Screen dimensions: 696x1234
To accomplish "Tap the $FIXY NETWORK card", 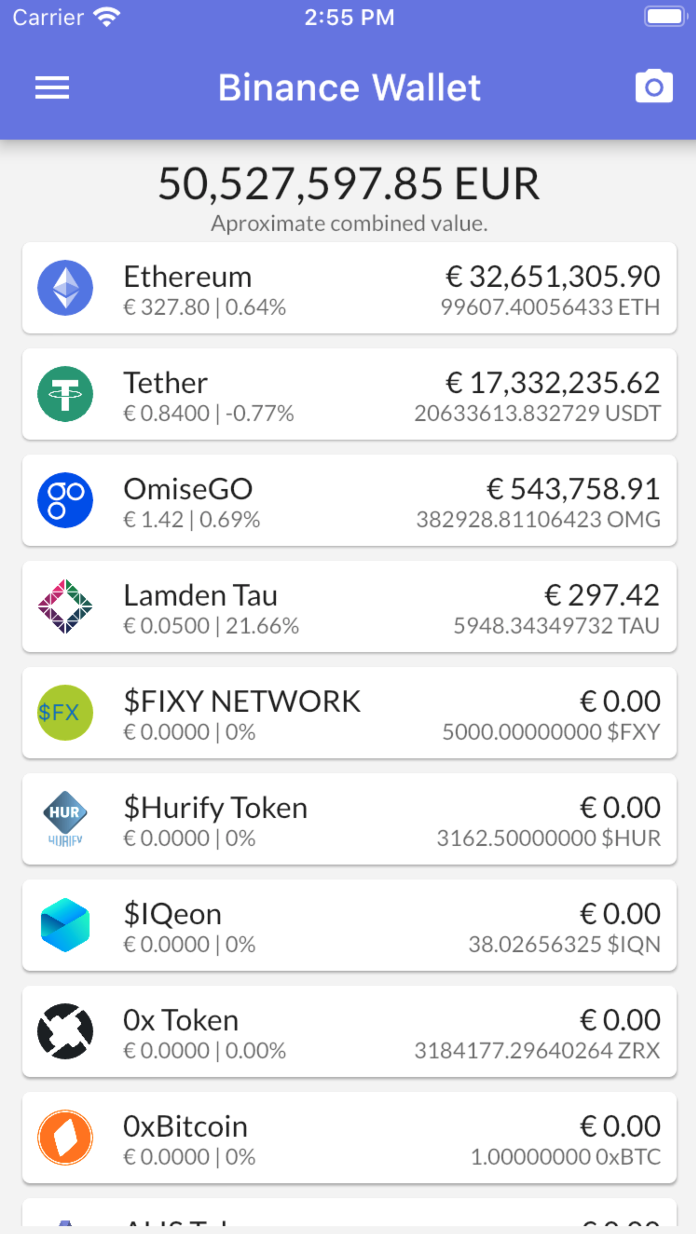I will (x=349, y=712).
